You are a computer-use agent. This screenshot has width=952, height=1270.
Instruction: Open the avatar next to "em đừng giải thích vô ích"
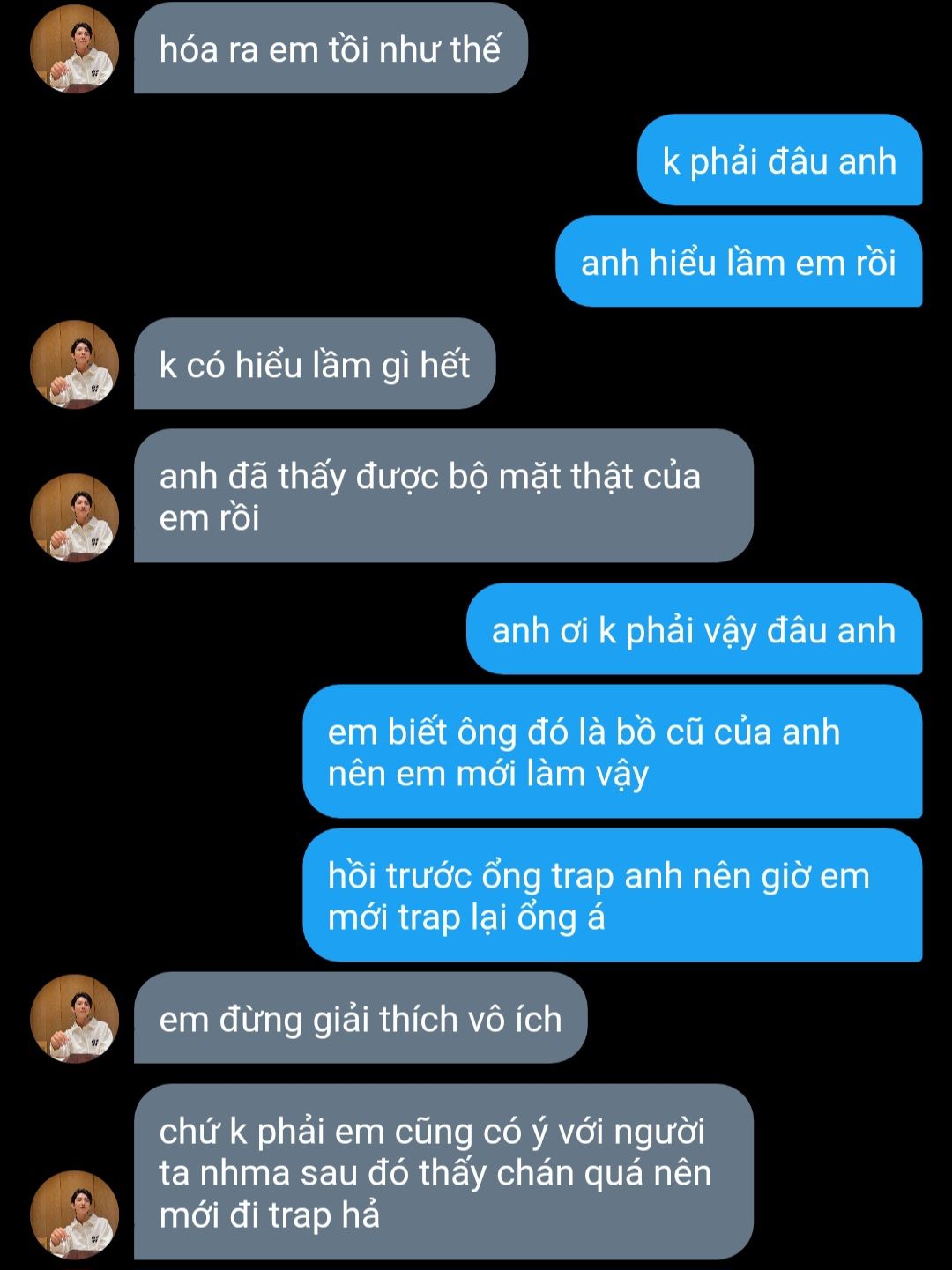[x=75, y=1018]
